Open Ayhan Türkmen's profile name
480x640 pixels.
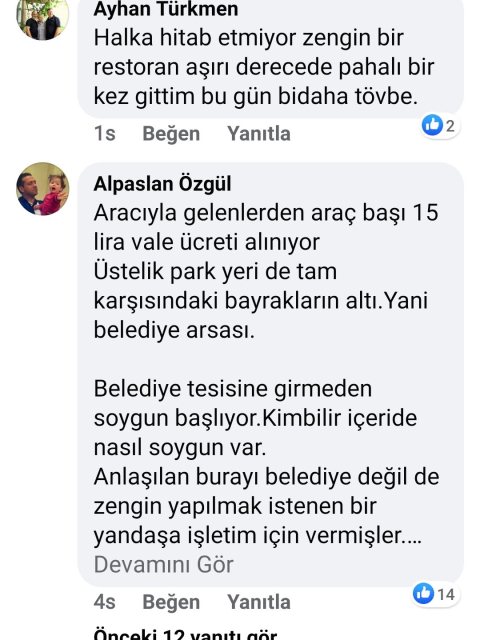(x=166, y=9)
